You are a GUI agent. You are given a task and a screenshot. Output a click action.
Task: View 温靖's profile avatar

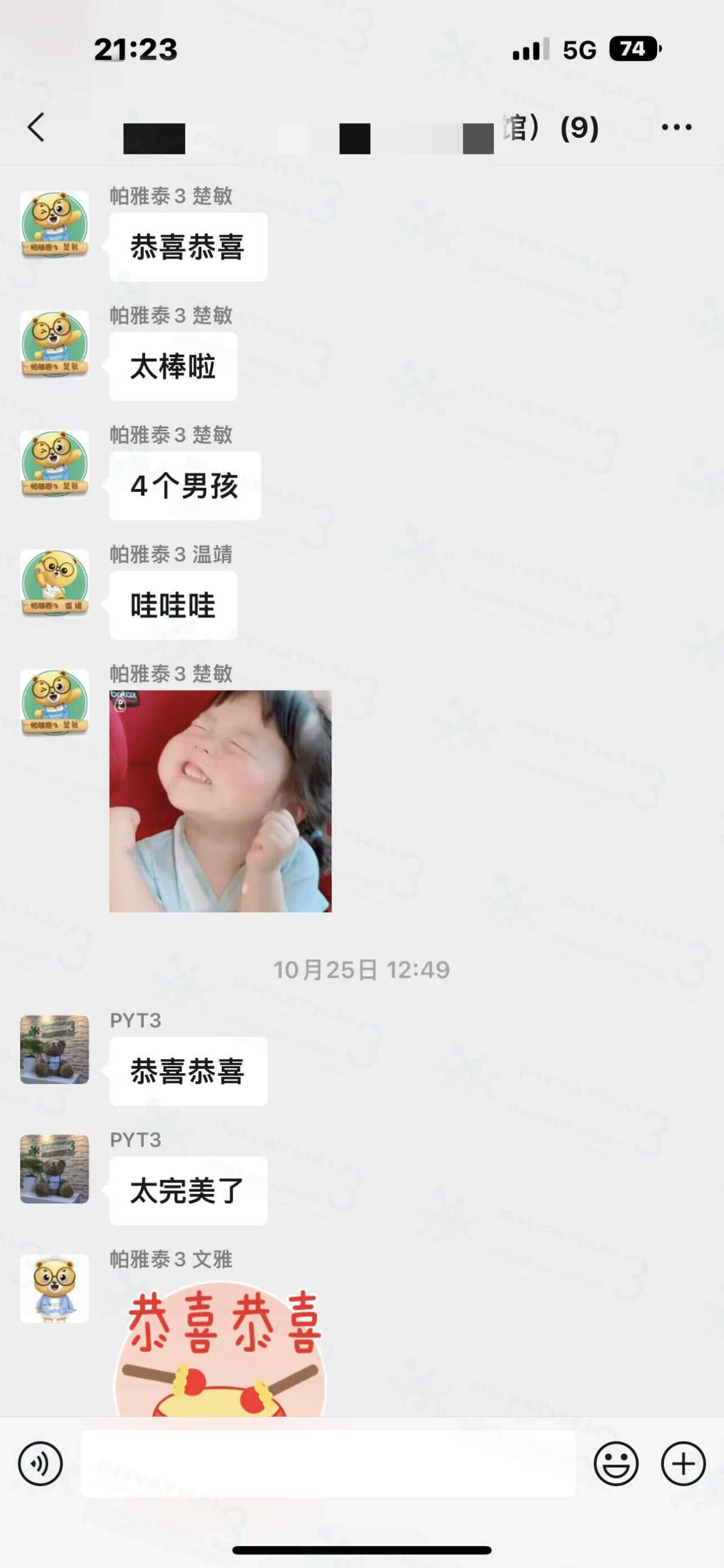coord(55,583)
